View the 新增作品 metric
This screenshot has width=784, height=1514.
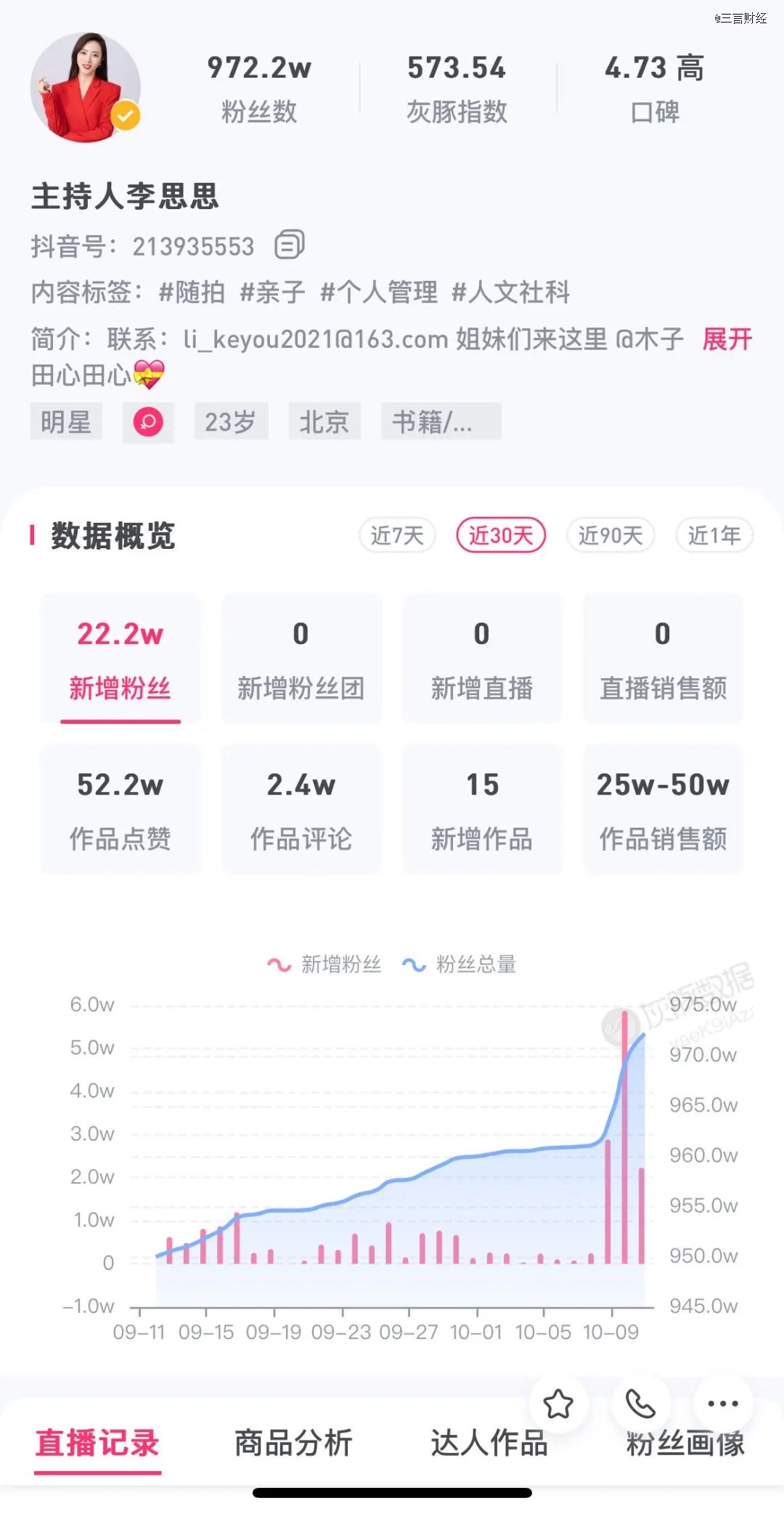pyautogui.click(x=482, y=809)
